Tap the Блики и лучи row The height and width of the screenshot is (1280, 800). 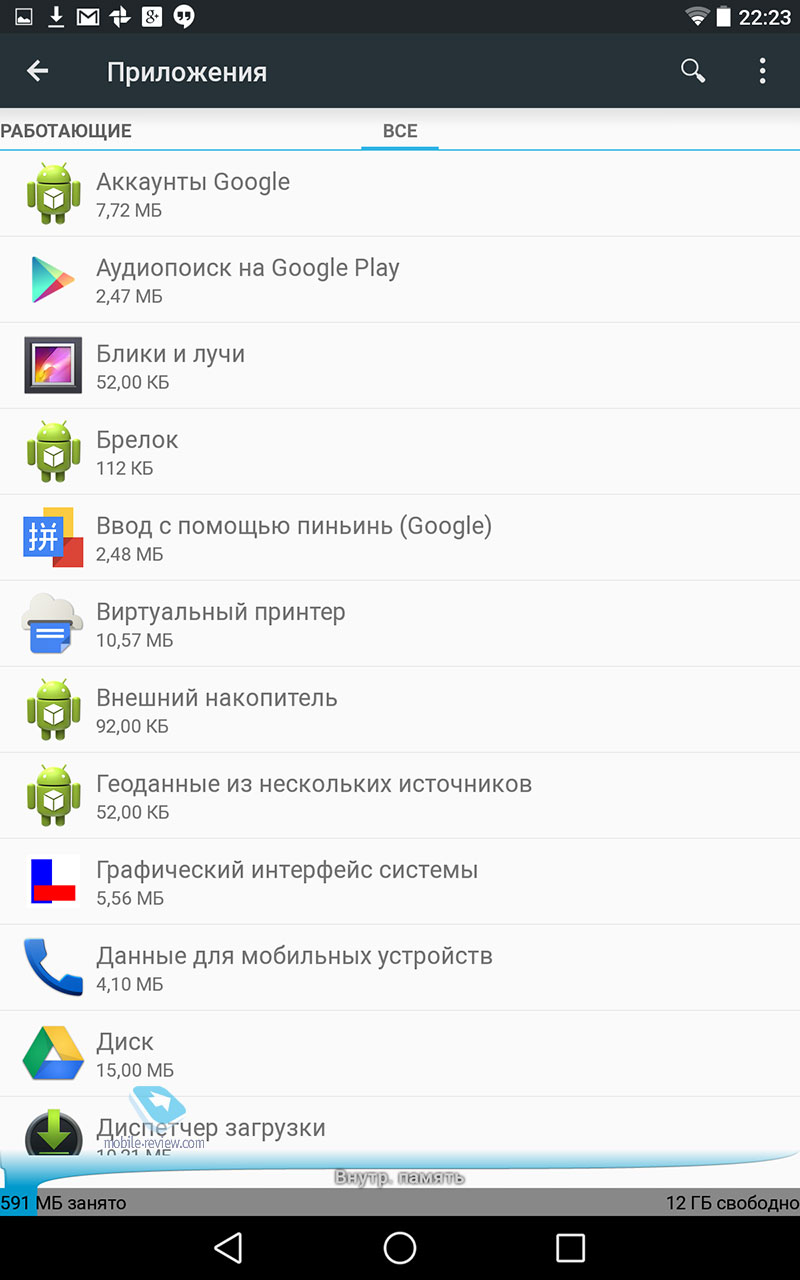pyautogui.click(x=400, y=366)
